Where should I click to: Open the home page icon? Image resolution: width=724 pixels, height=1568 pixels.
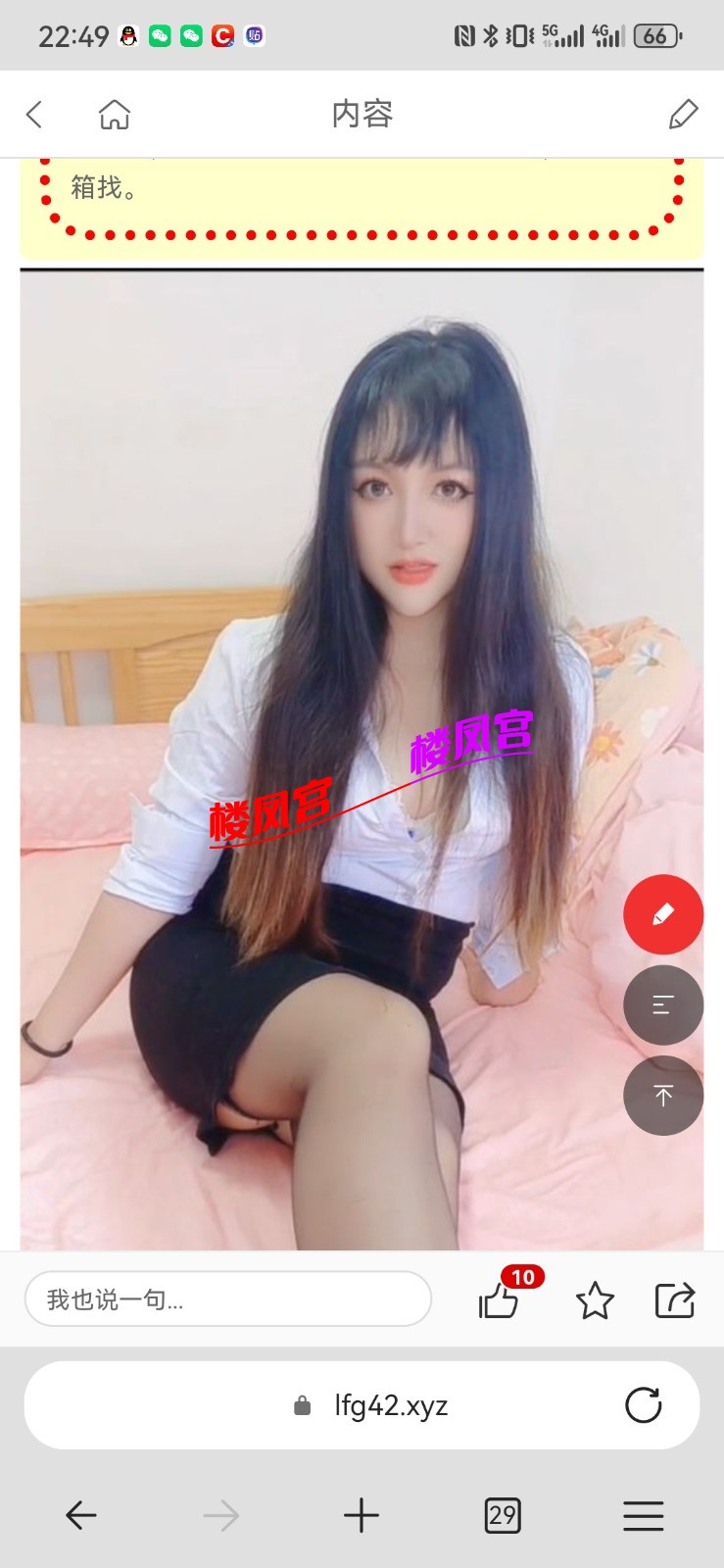point(115,115)
